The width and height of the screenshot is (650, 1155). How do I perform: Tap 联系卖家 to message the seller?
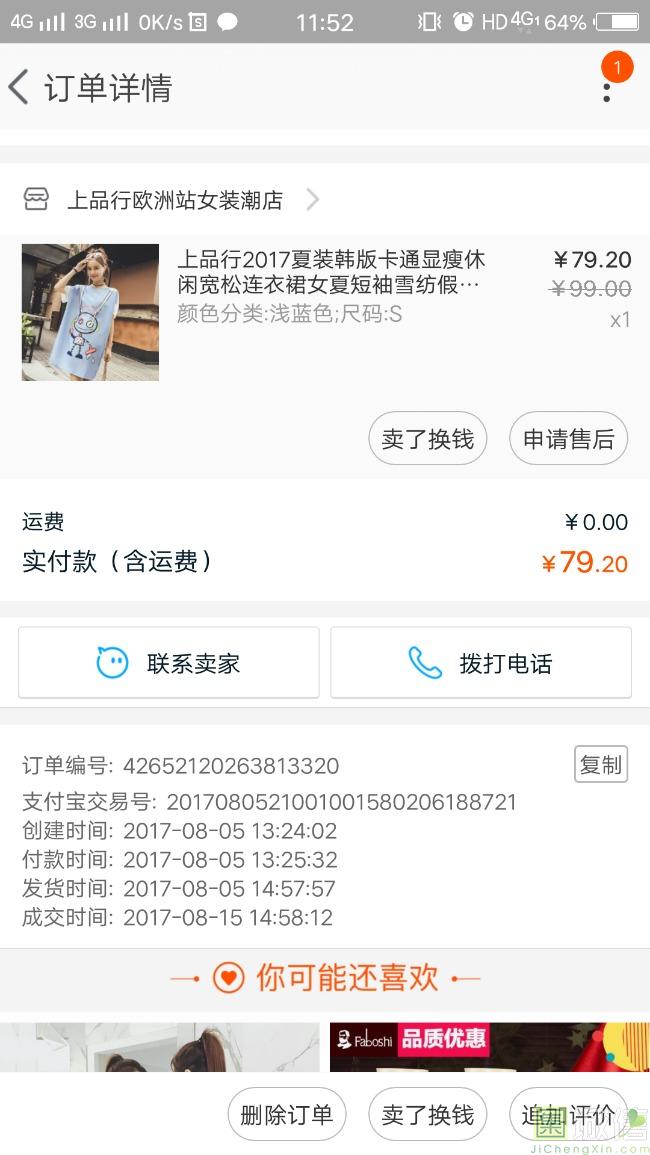169,663
